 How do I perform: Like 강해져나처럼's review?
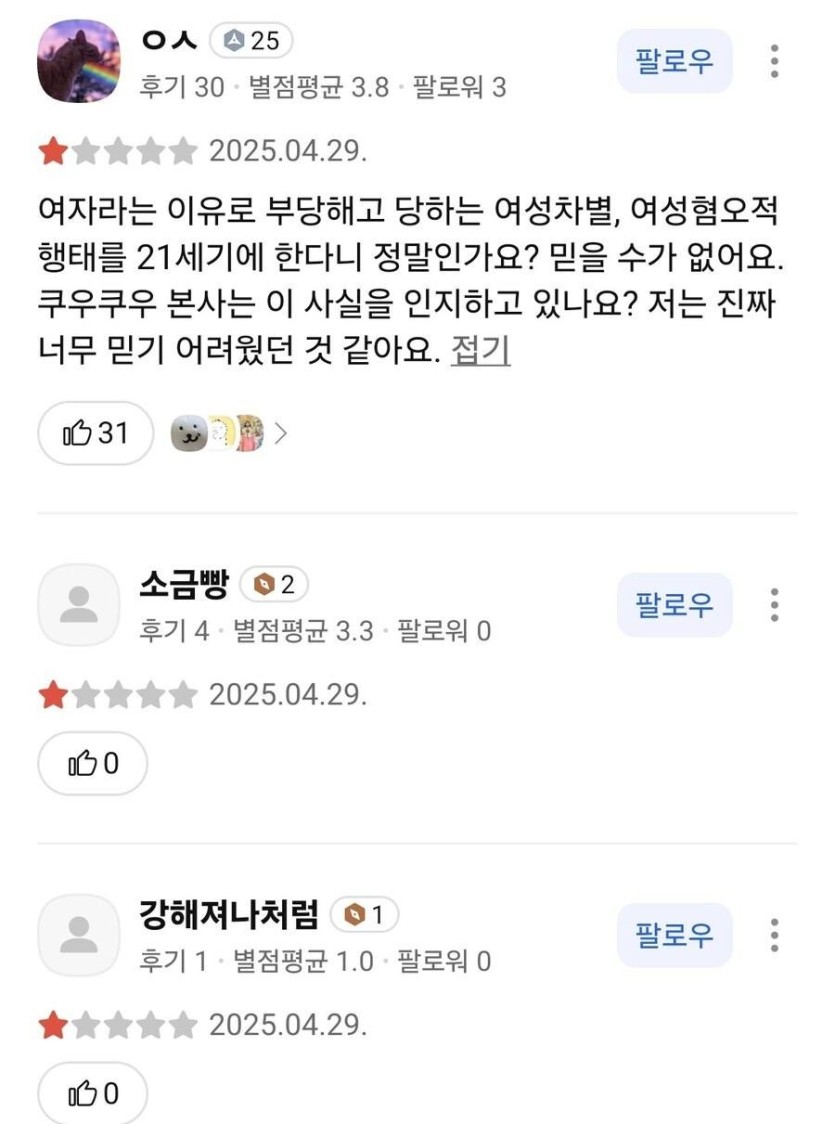(92, 1094)
